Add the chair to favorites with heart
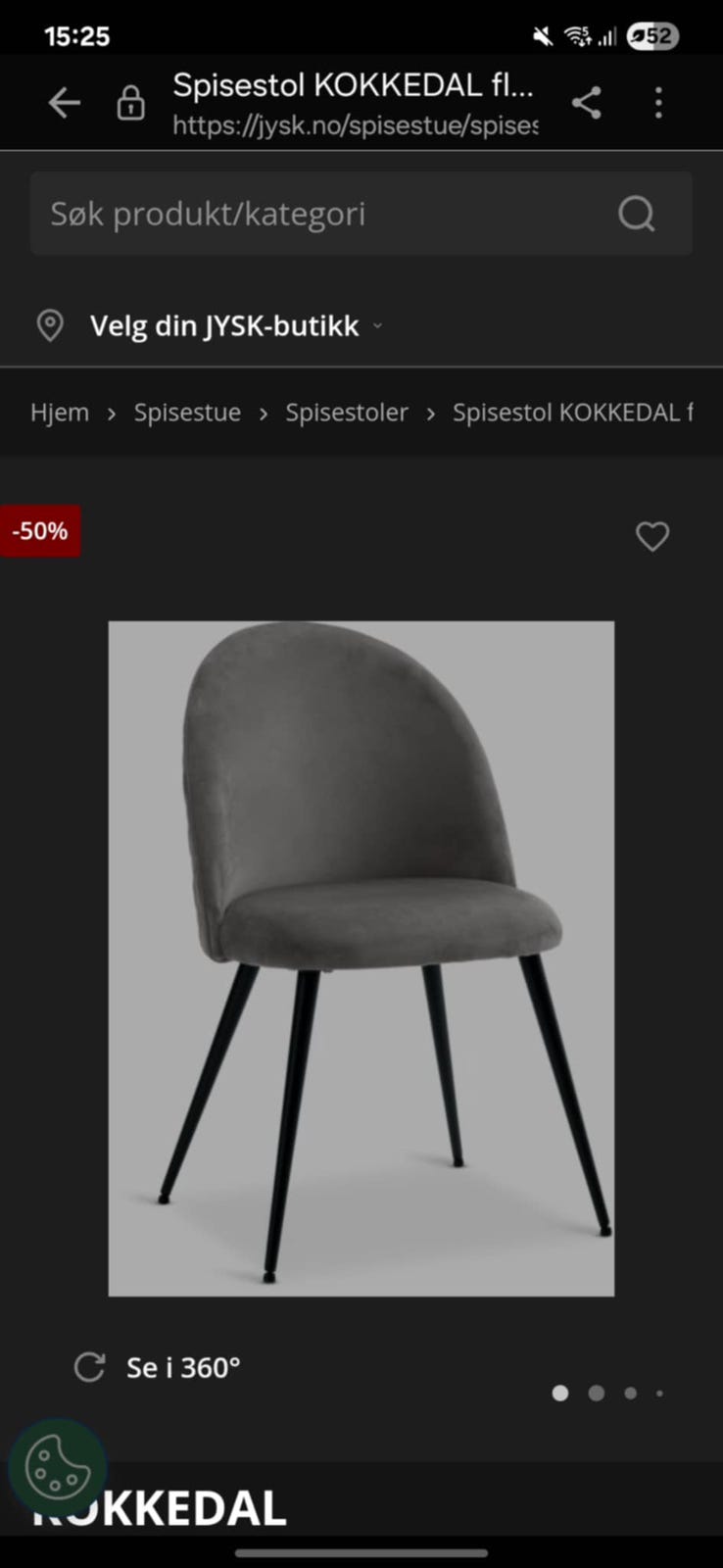 pyautogui.click(x=652, y=536)
